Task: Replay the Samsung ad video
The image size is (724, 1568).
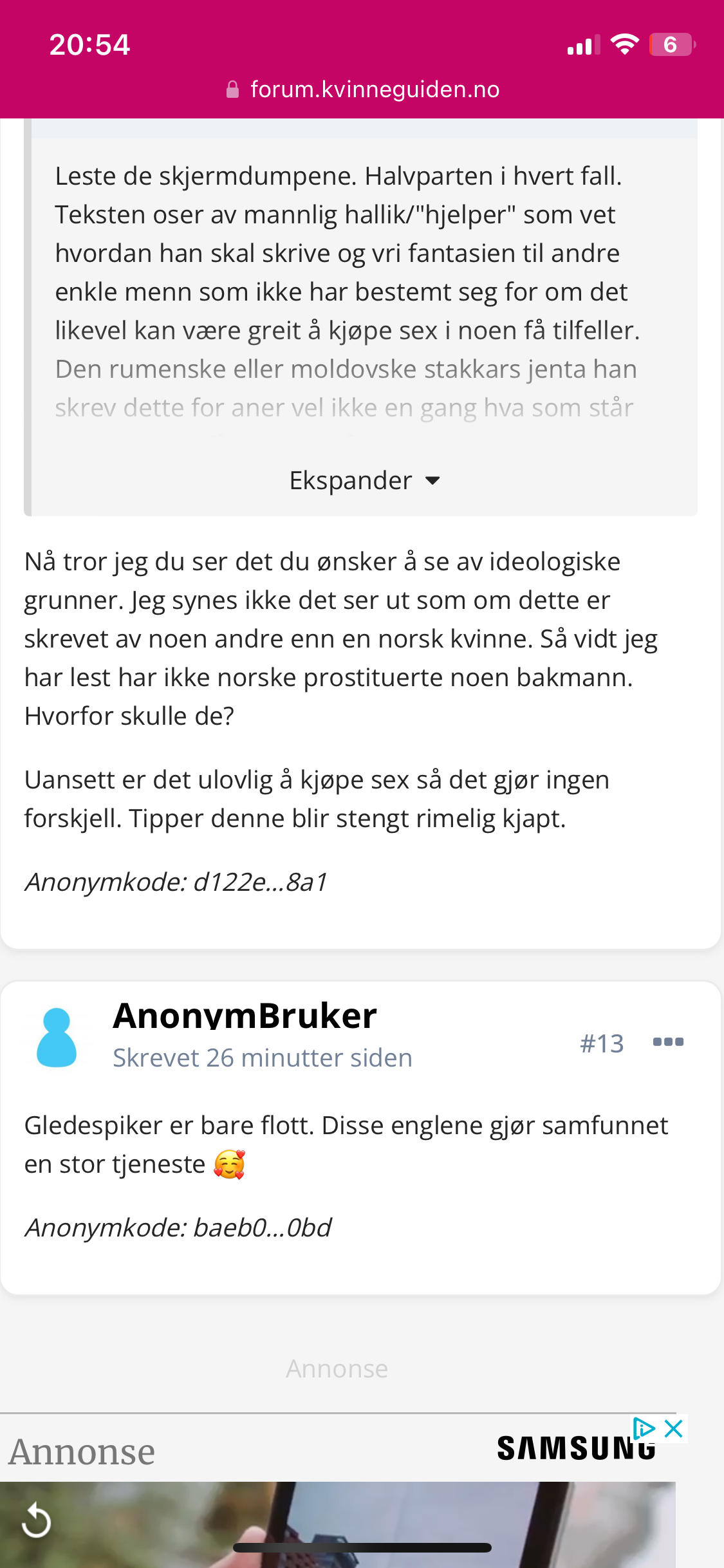Action: pos(36,1520)
